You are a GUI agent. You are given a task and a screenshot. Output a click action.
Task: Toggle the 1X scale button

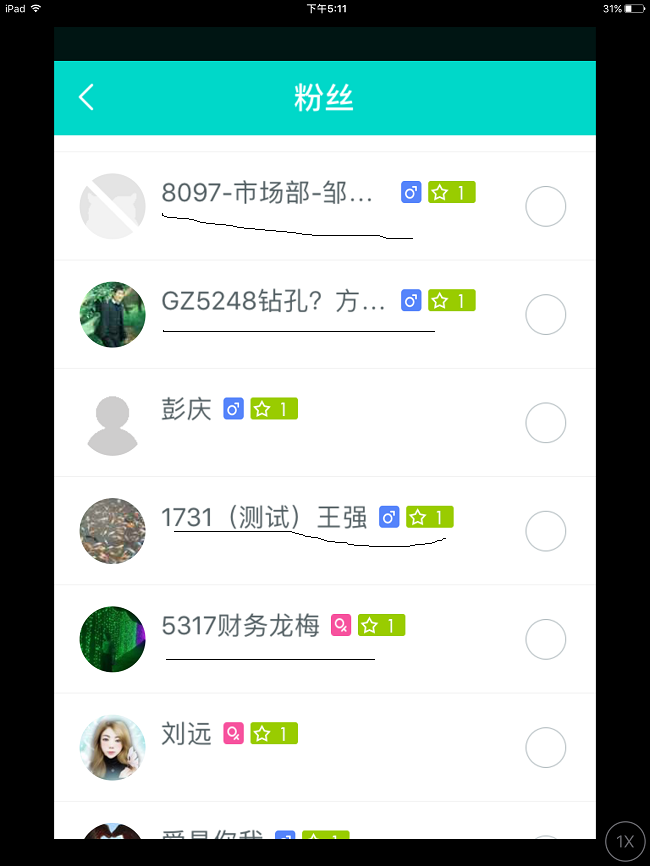(625, 842)
